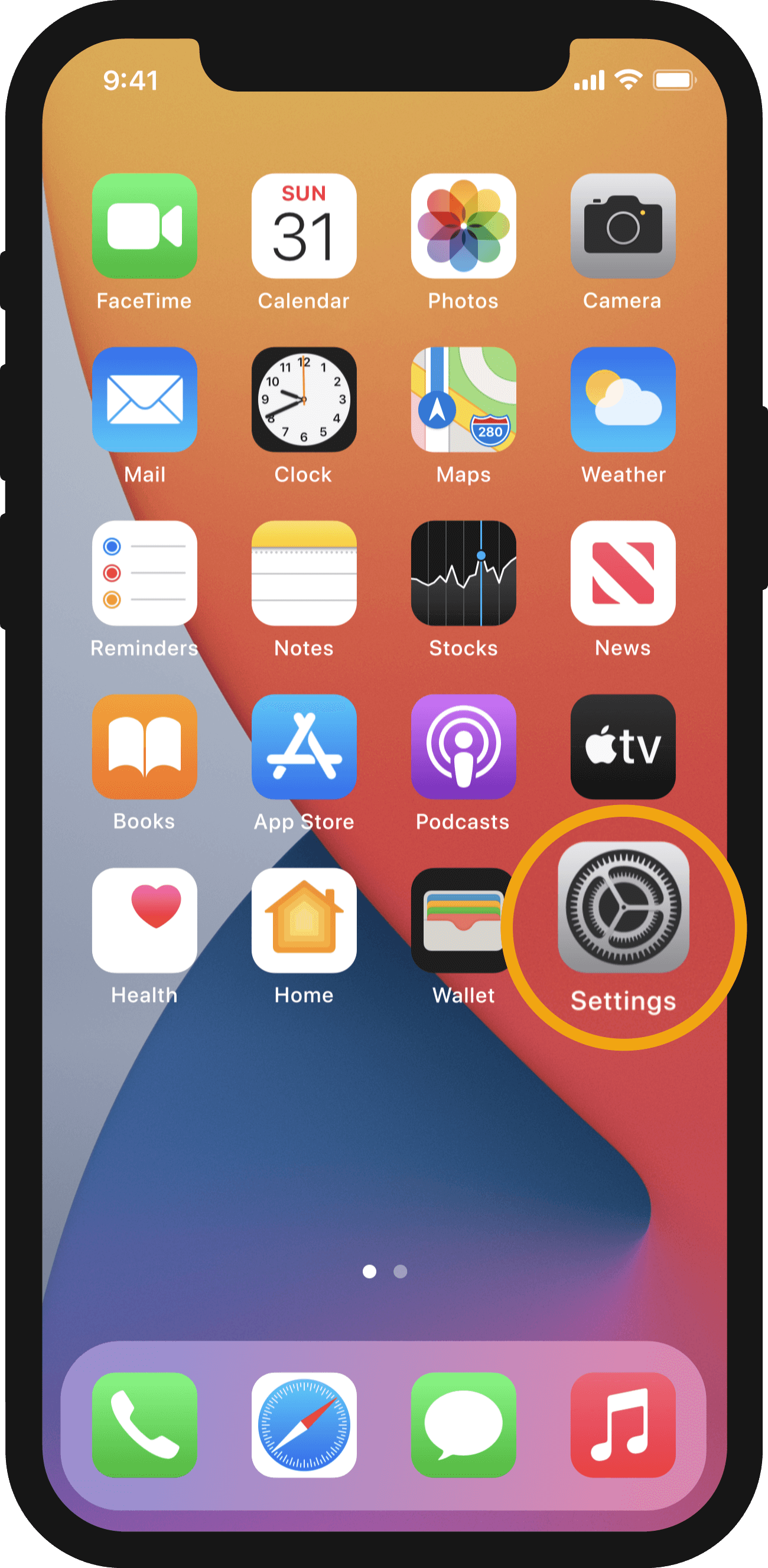
Task: Launch Maps
Action: click(x=464, y=399)
